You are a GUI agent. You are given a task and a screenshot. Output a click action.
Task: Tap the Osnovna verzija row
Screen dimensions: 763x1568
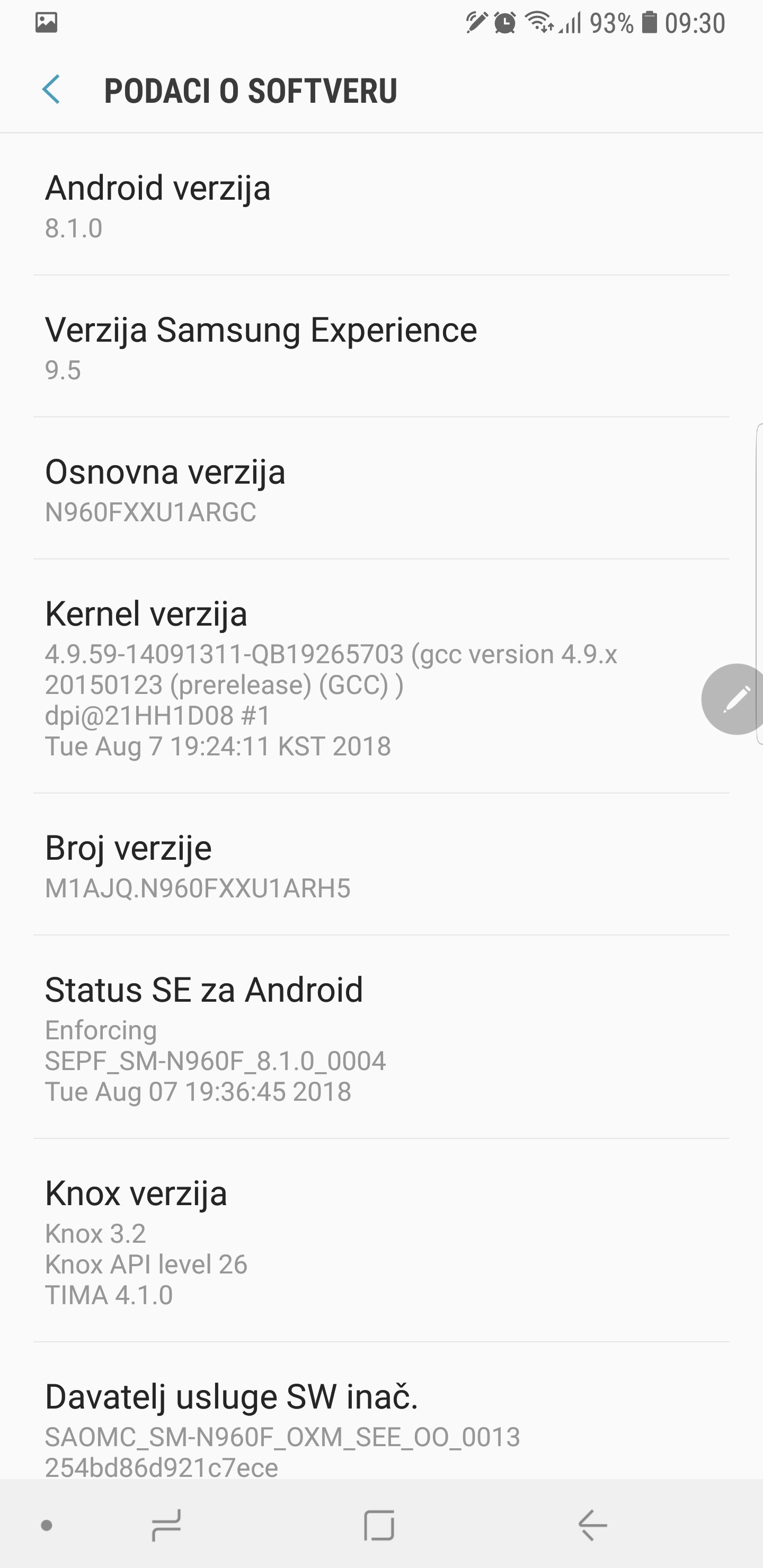pos(381,488)
